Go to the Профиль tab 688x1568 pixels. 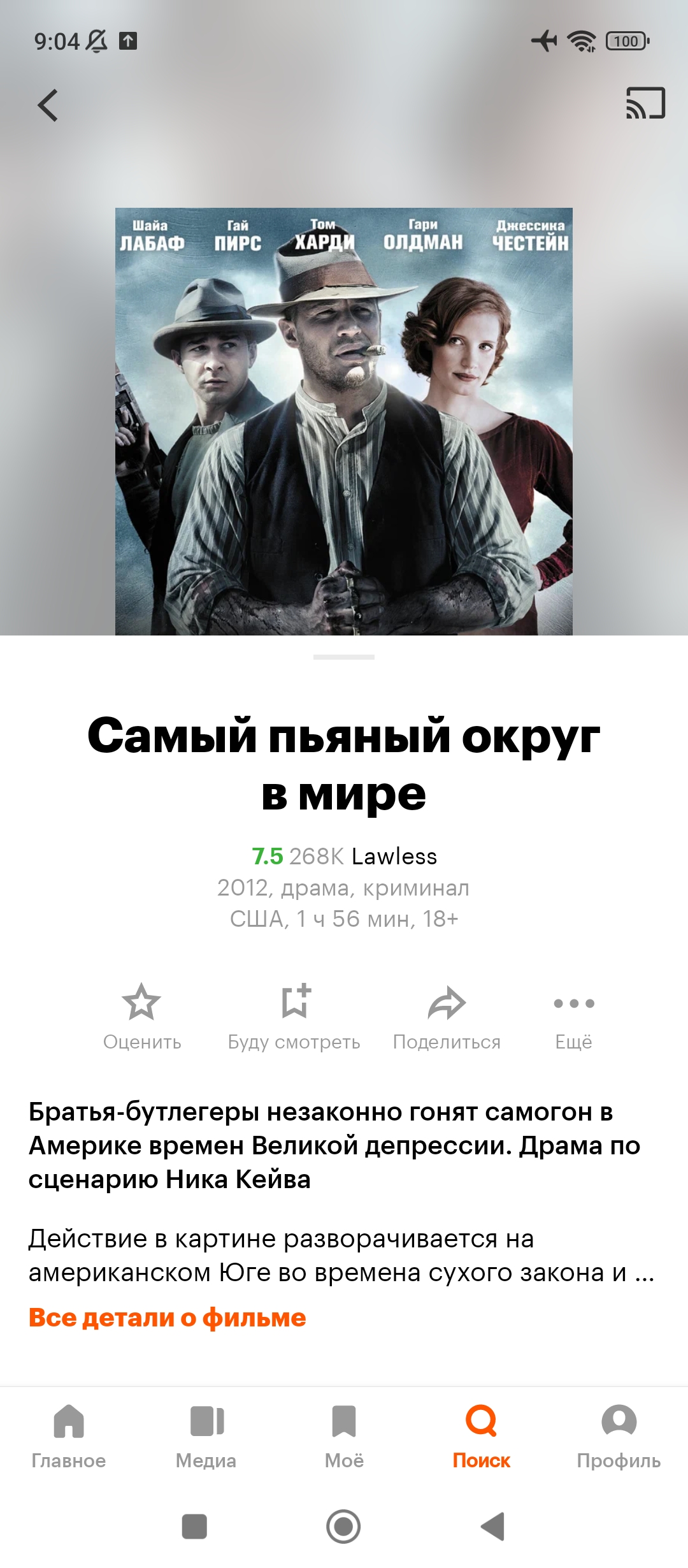coord(619,1438)
